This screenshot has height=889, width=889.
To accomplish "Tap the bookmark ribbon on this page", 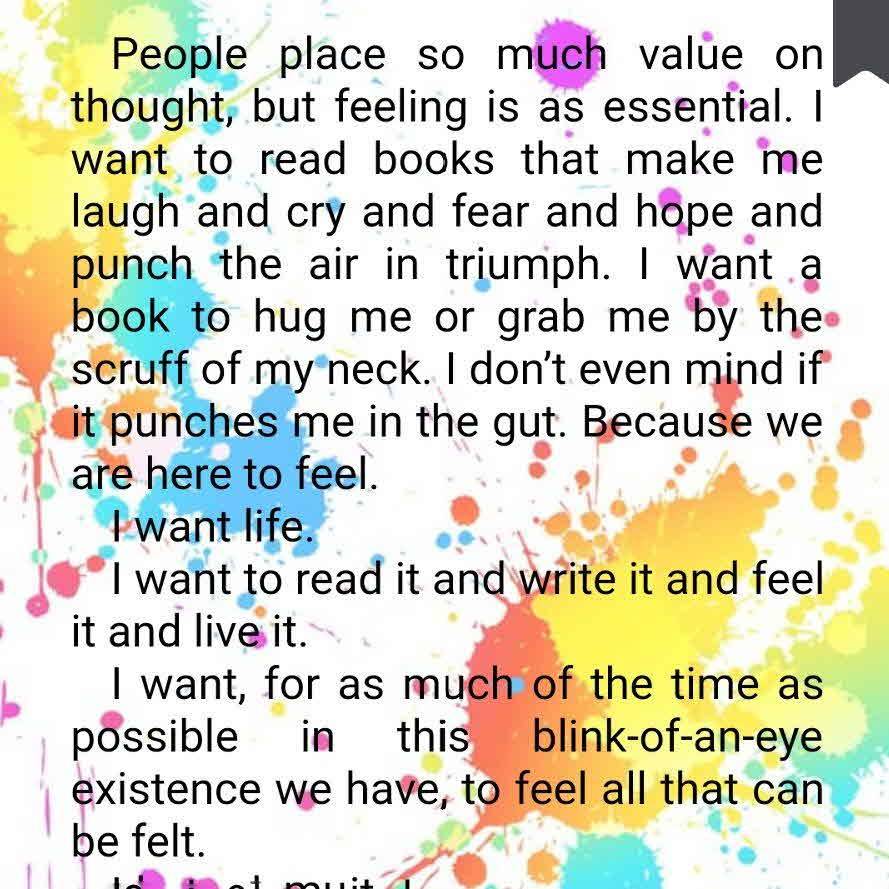I will [x=860, y=38].
